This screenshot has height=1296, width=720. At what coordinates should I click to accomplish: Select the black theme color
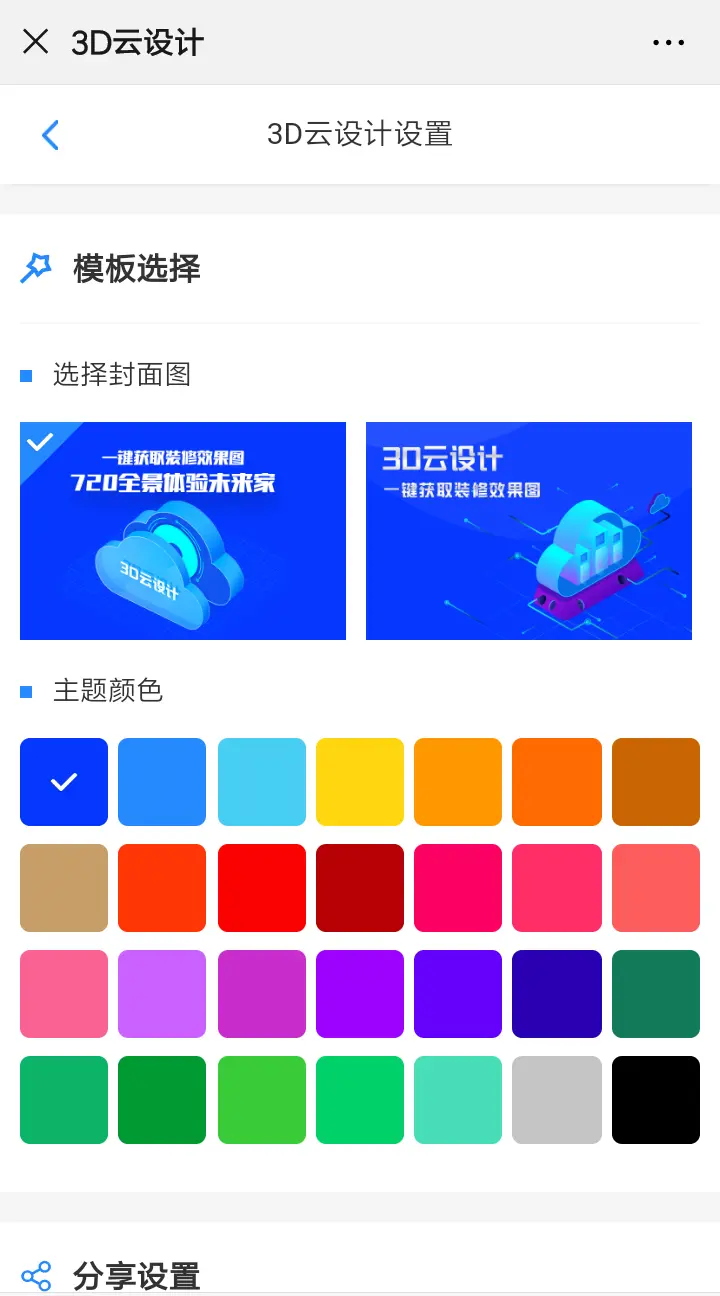point(656,1100)
